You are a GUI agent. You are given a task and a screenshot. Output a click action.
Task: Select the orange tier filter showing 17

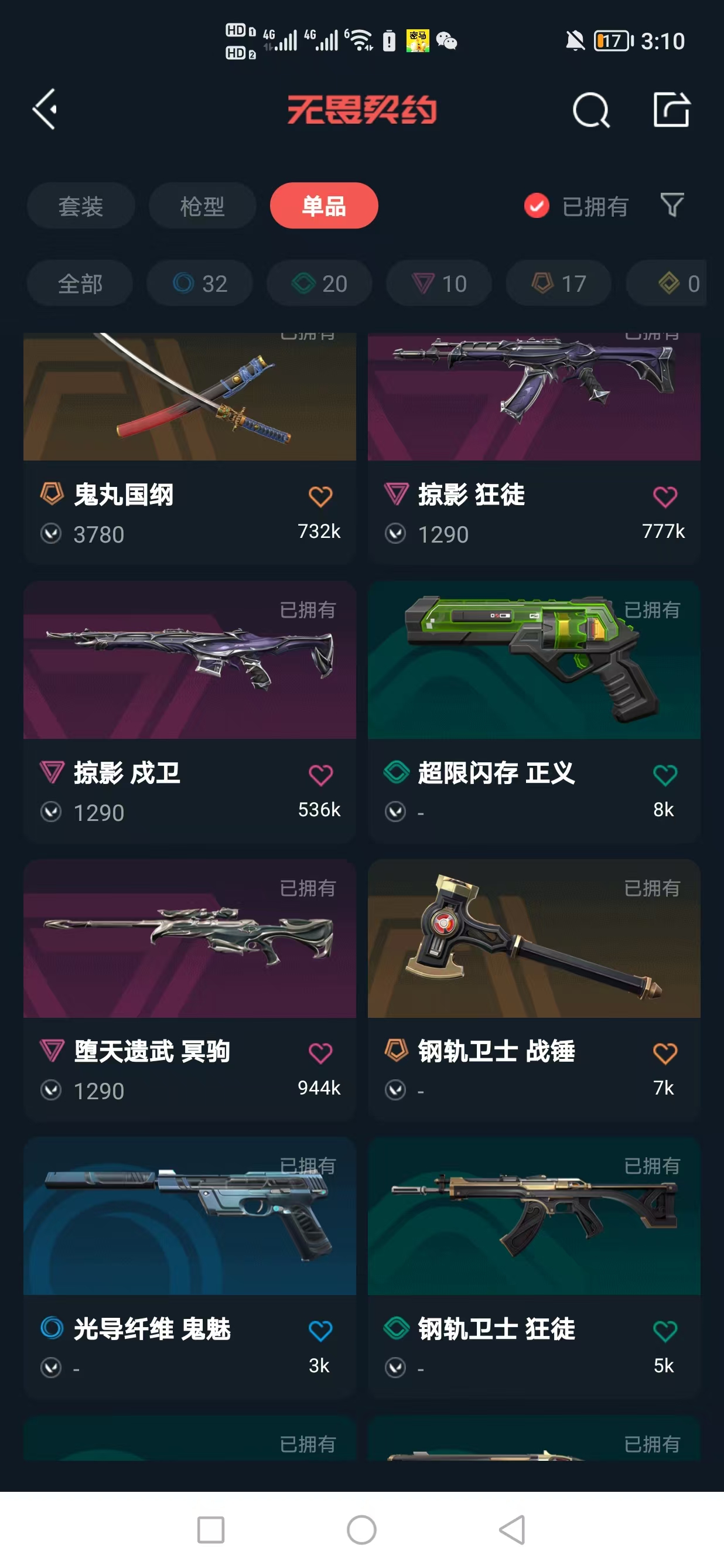pos(557,283)
